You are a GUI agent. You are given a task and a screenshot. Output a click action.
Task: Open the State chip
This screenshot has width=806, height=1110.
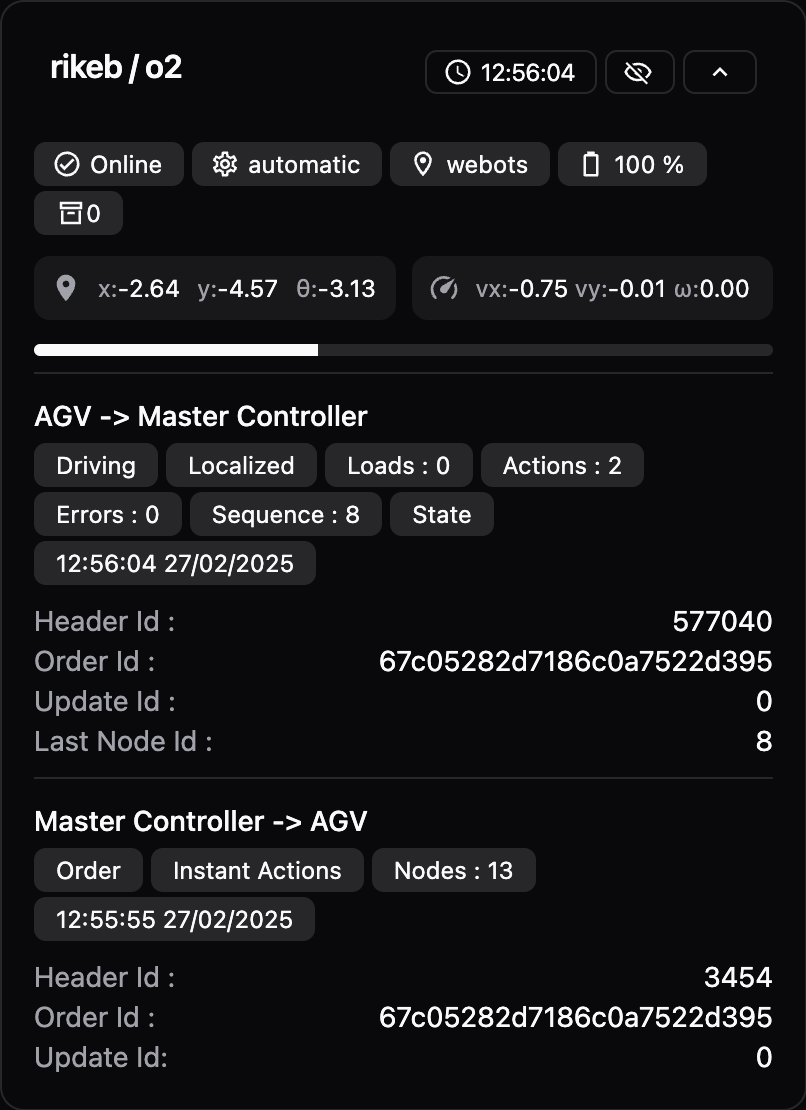[x=441, y=515]
